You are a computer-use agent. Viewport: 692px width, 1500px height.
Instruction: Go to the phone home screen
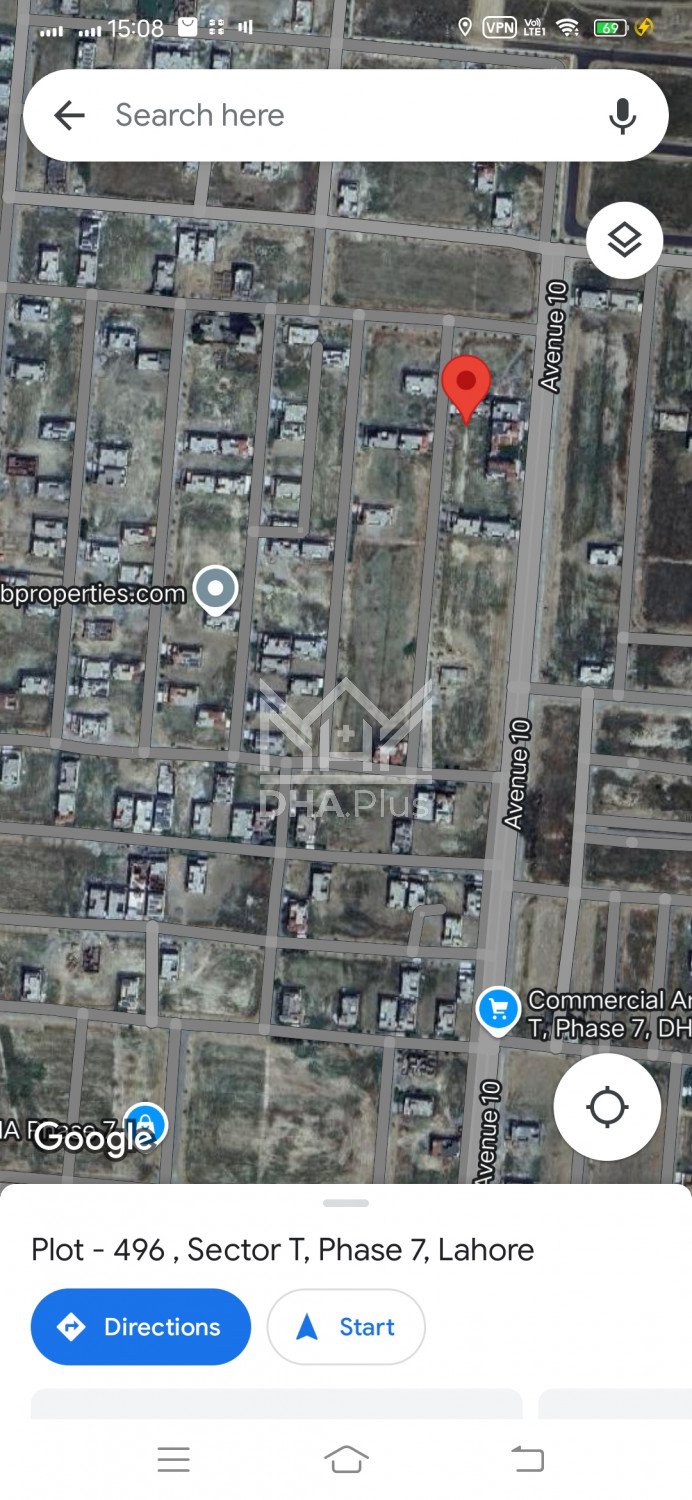click(346, 1460)
